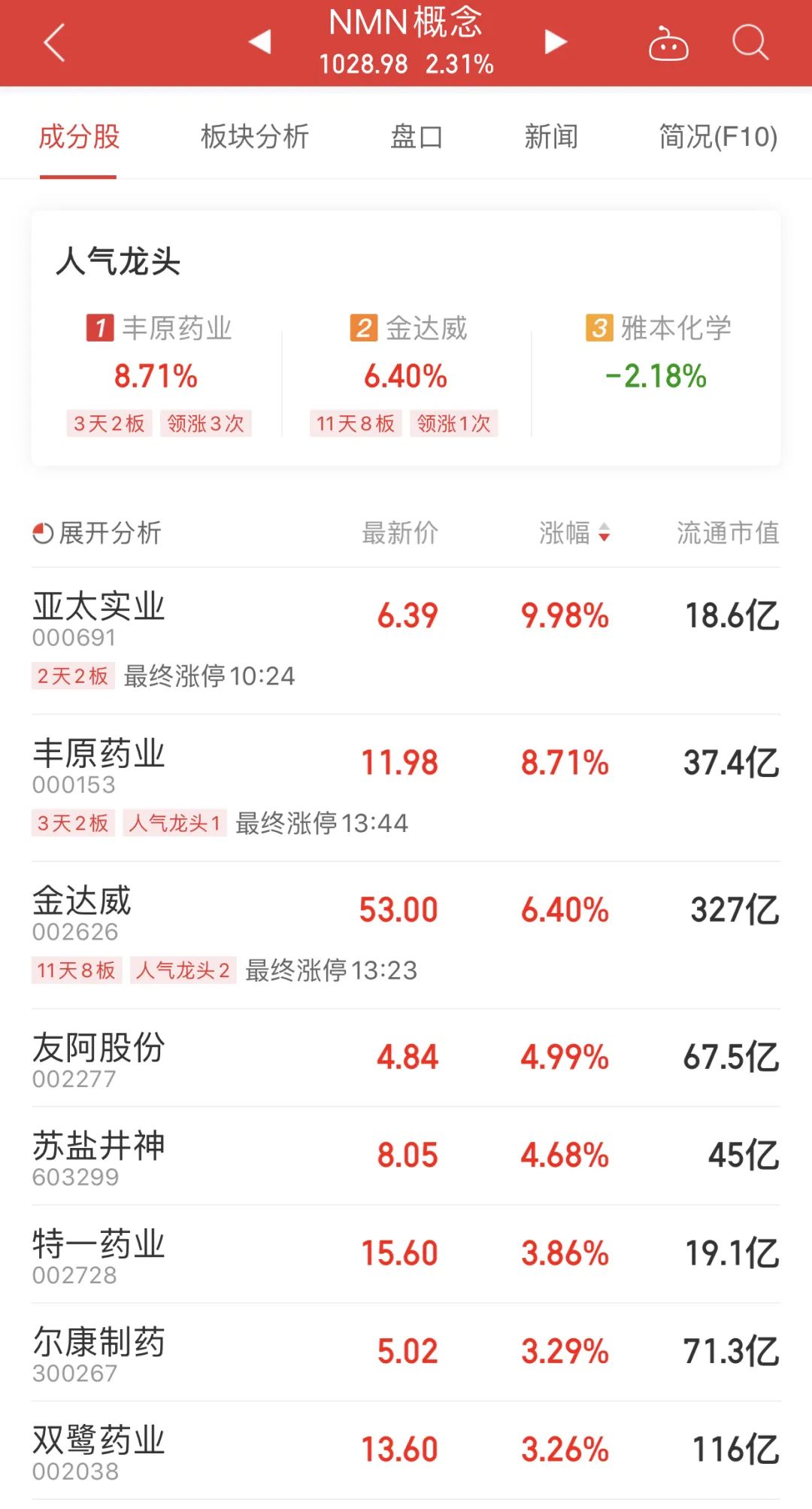Switch to the next sector with right triangle

point(555,41)
